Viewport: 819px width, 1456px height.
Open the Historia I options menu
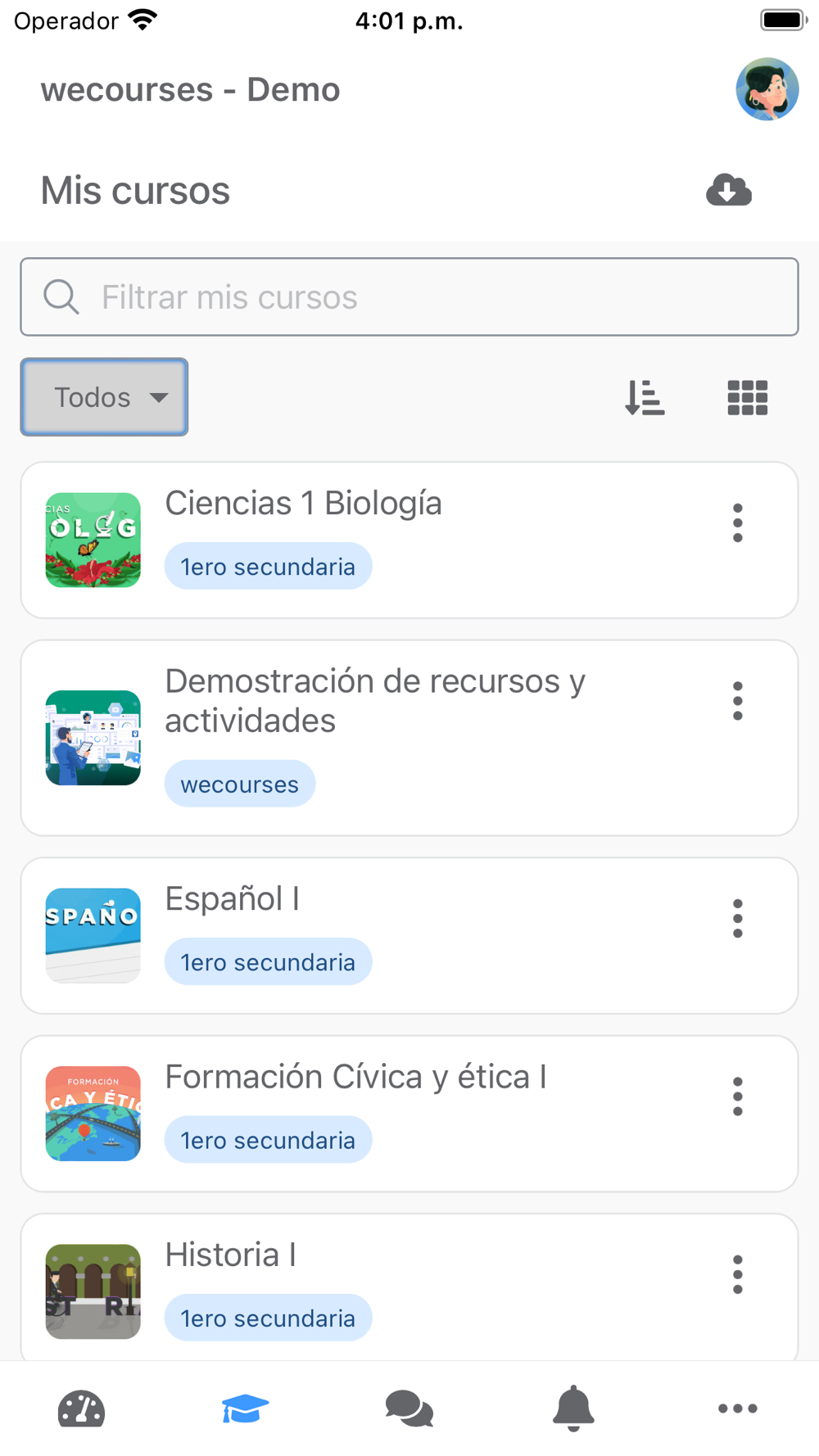(x=737, y=1274)
